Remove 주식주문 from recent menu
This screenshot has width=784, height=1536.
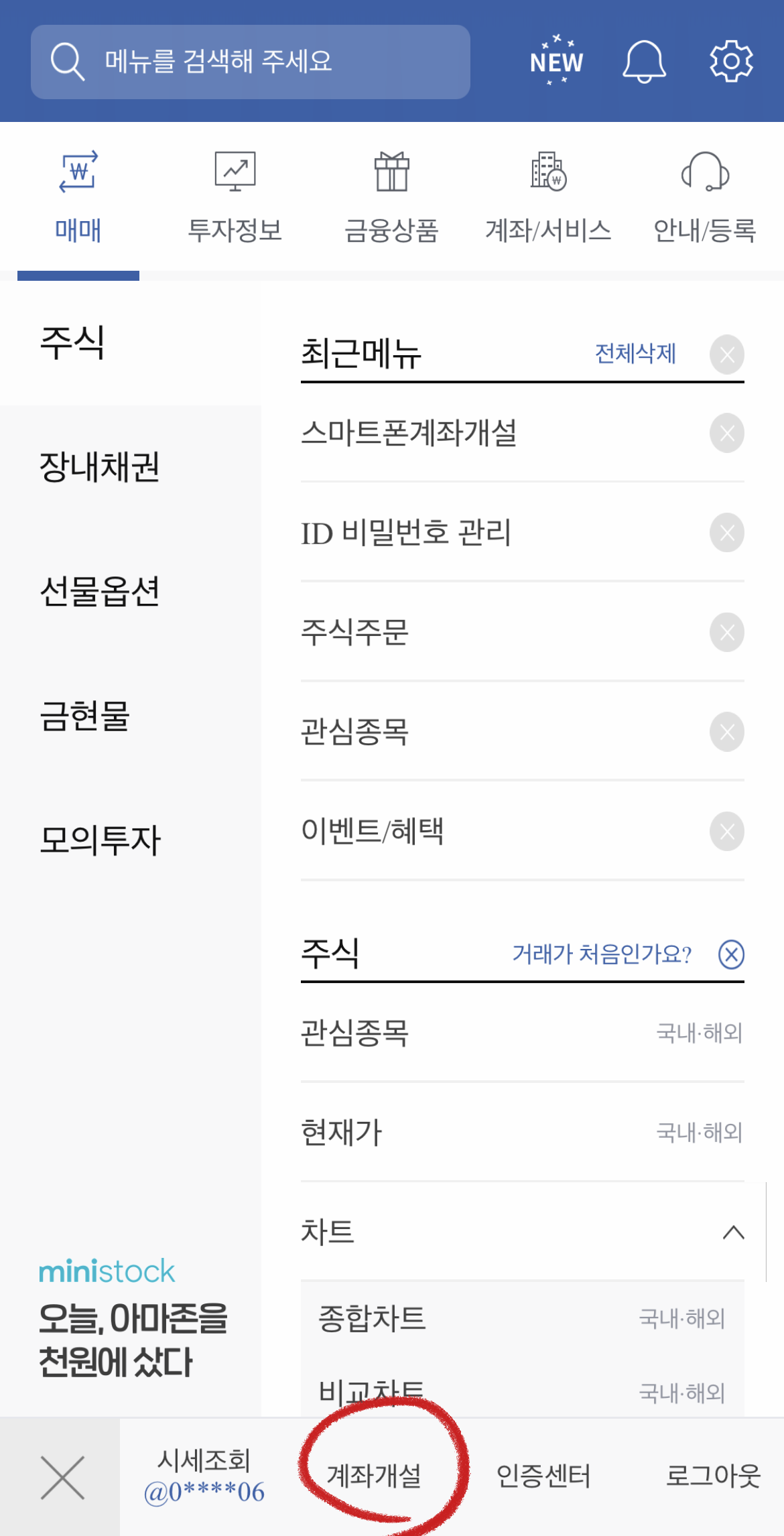(x=726, y=631)
